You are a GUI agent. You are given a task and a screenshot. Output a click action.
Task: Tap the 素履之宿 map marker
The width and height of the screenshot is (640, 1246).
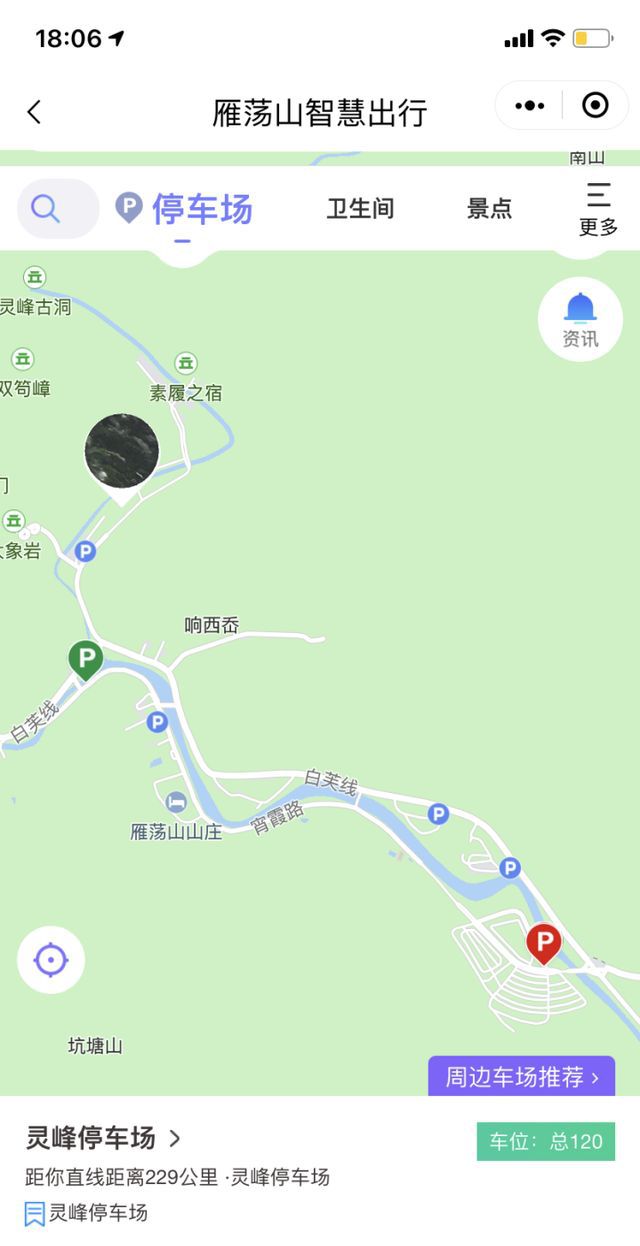coord(185,363)
